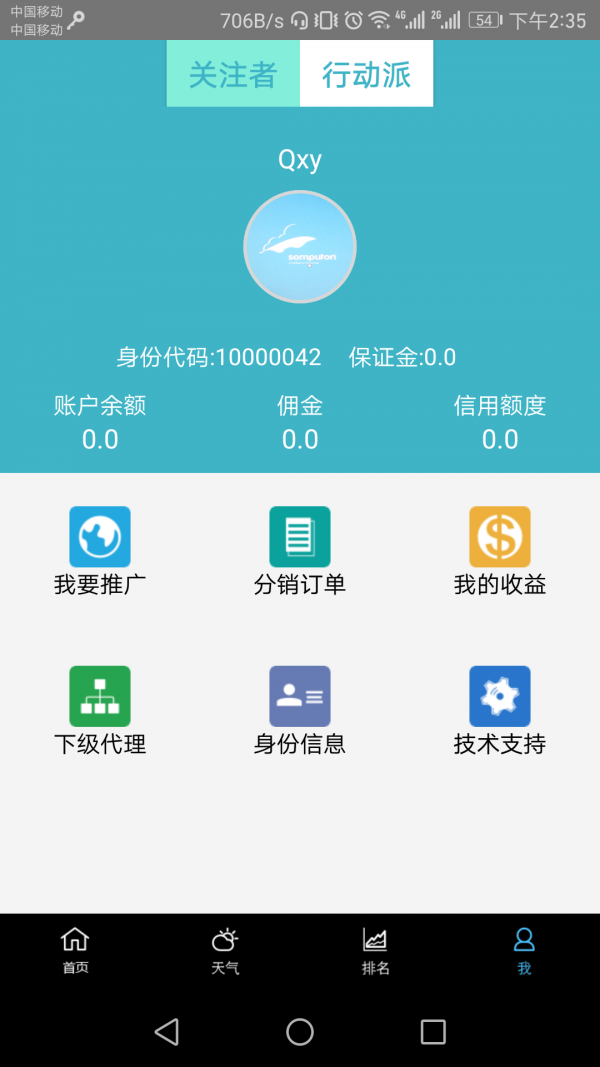Viewport: 600px width, 1067px height.
Task: Open 我要推广 promotion
Action: click(100, 551)
